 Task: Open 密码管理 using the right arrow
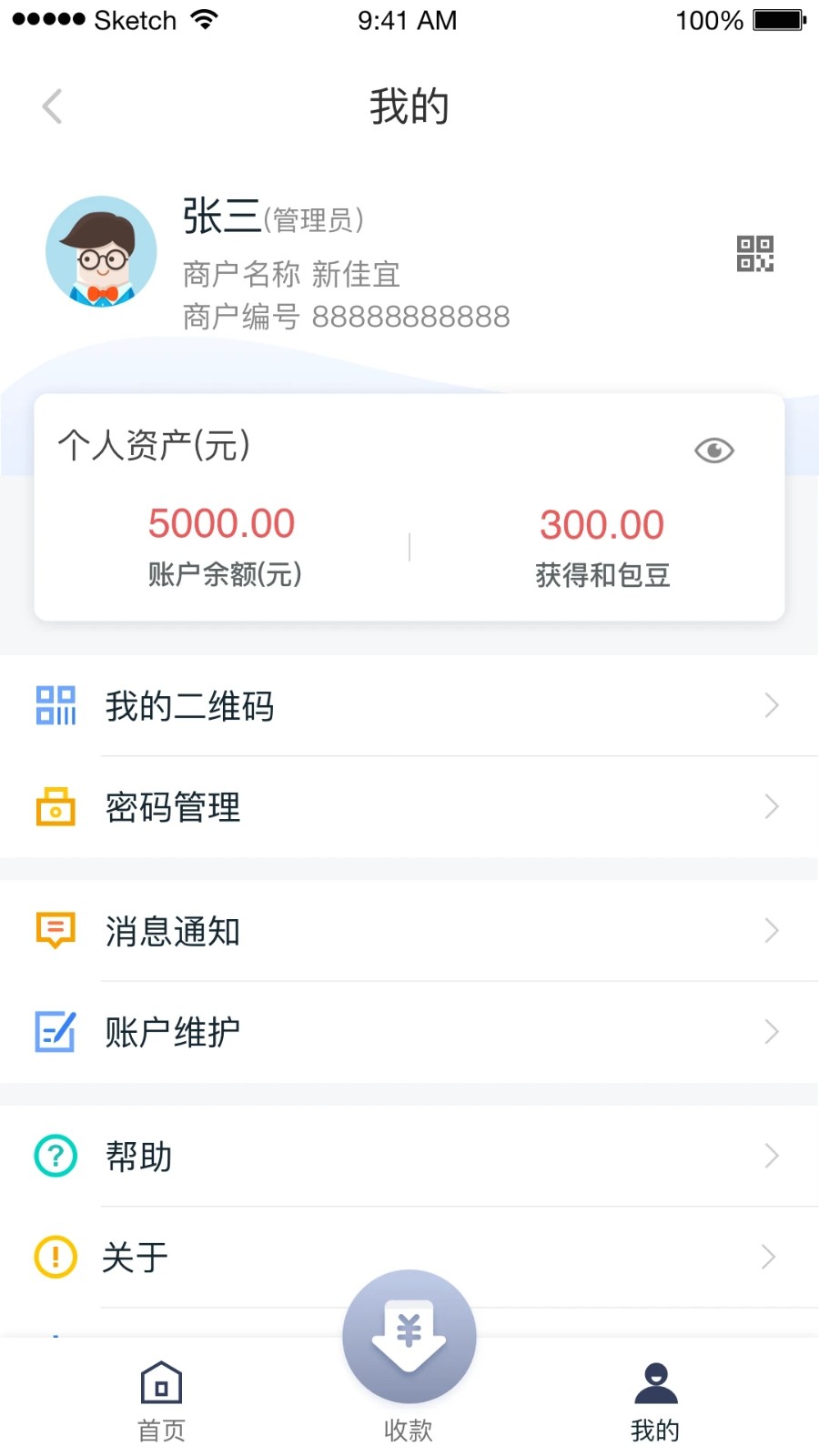click(x=772, y=807)
